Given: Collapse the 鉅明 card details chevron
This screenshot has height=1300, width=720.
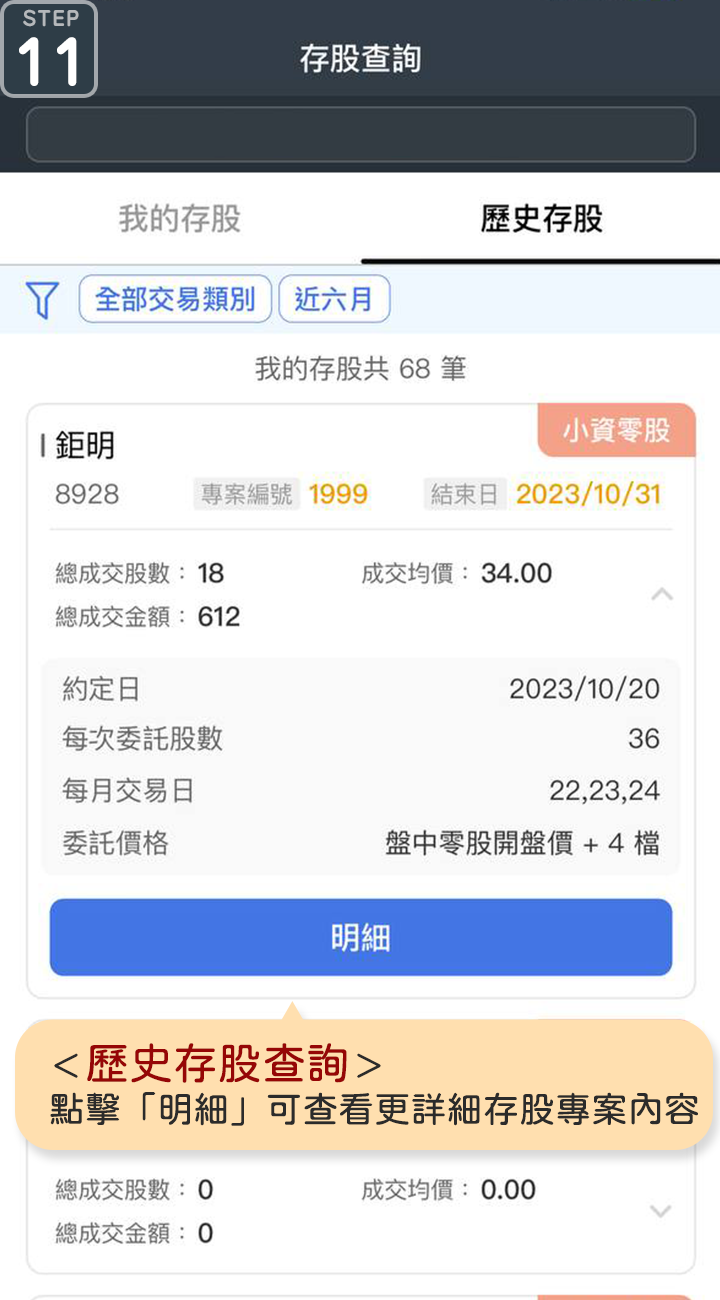Looking at the screenshot, I should click(661, 594).
